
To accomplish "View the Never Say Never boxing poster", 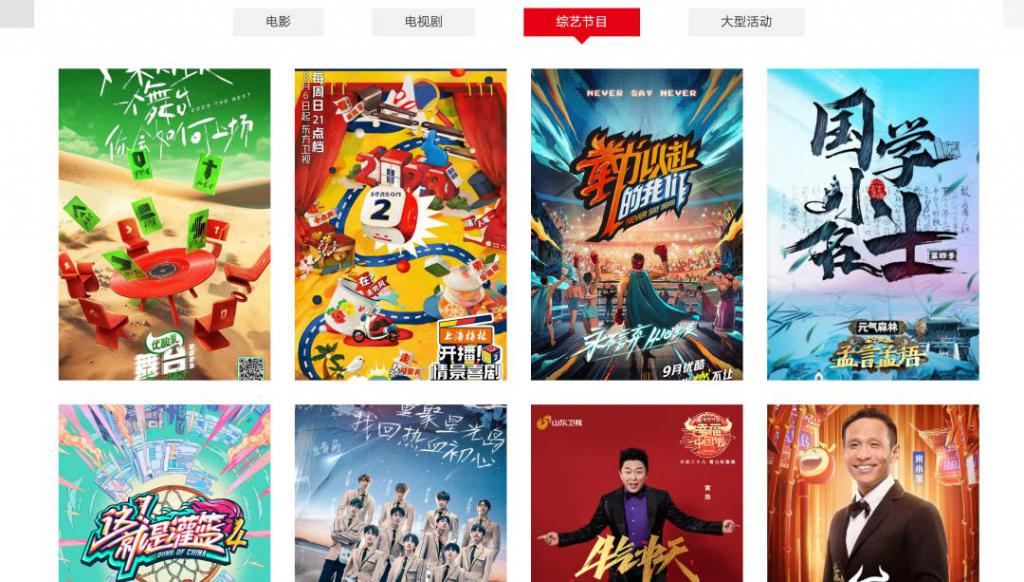I will coord(636,224).
